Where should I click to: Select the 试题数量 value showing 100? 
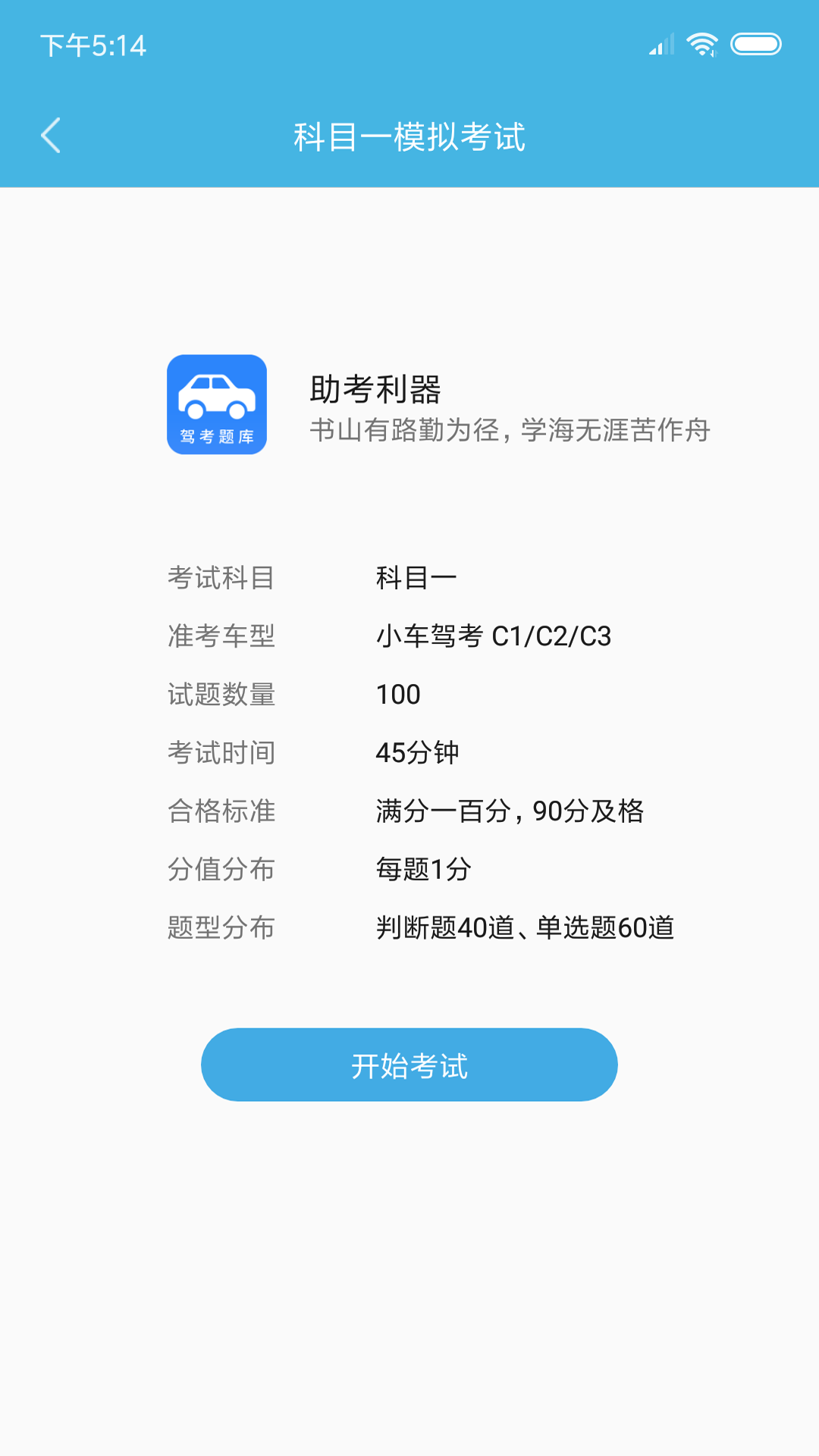click(397, 694)
